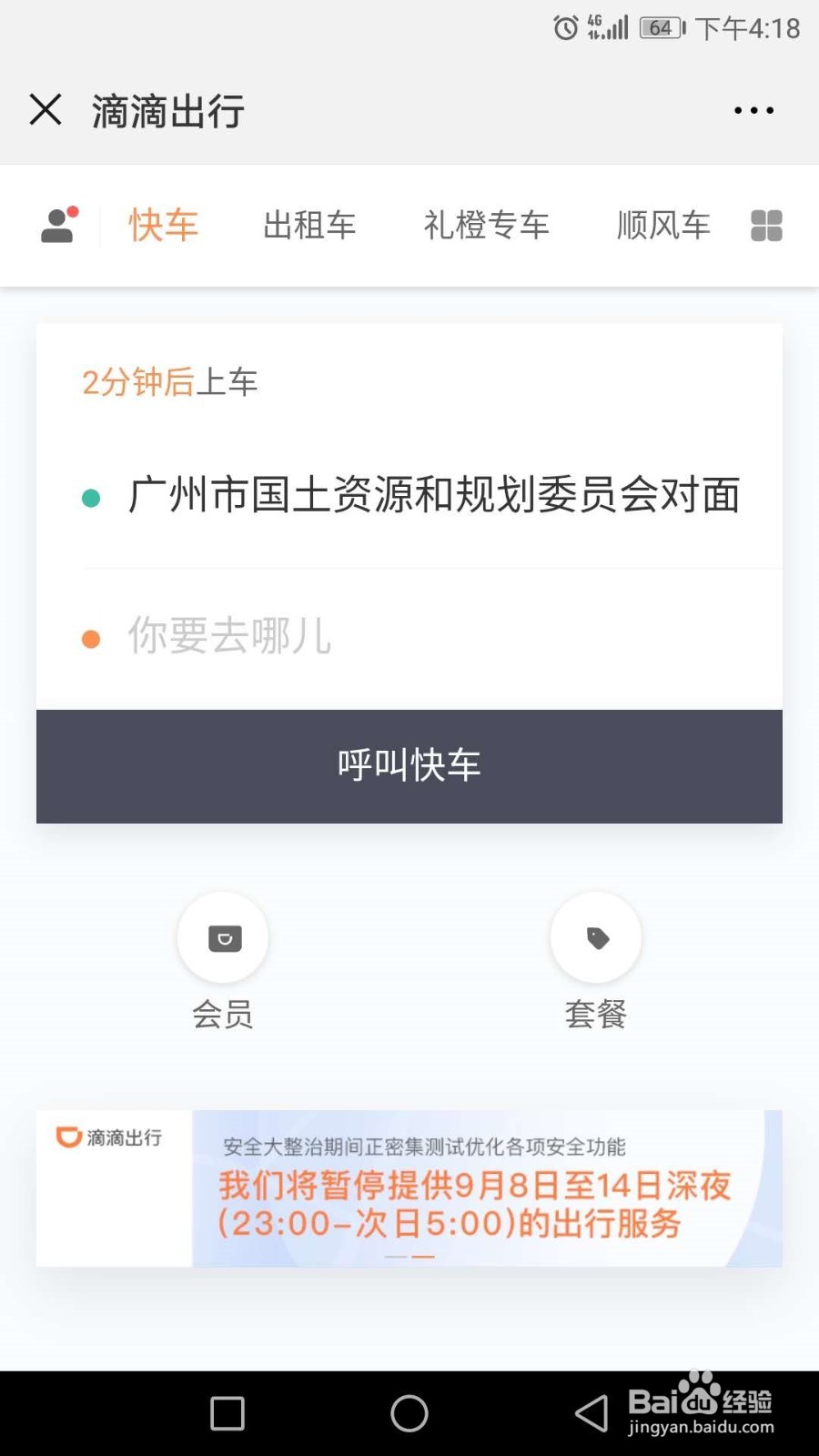Open the user profile icon
The image size is (819, 1456).
point(57,225)
